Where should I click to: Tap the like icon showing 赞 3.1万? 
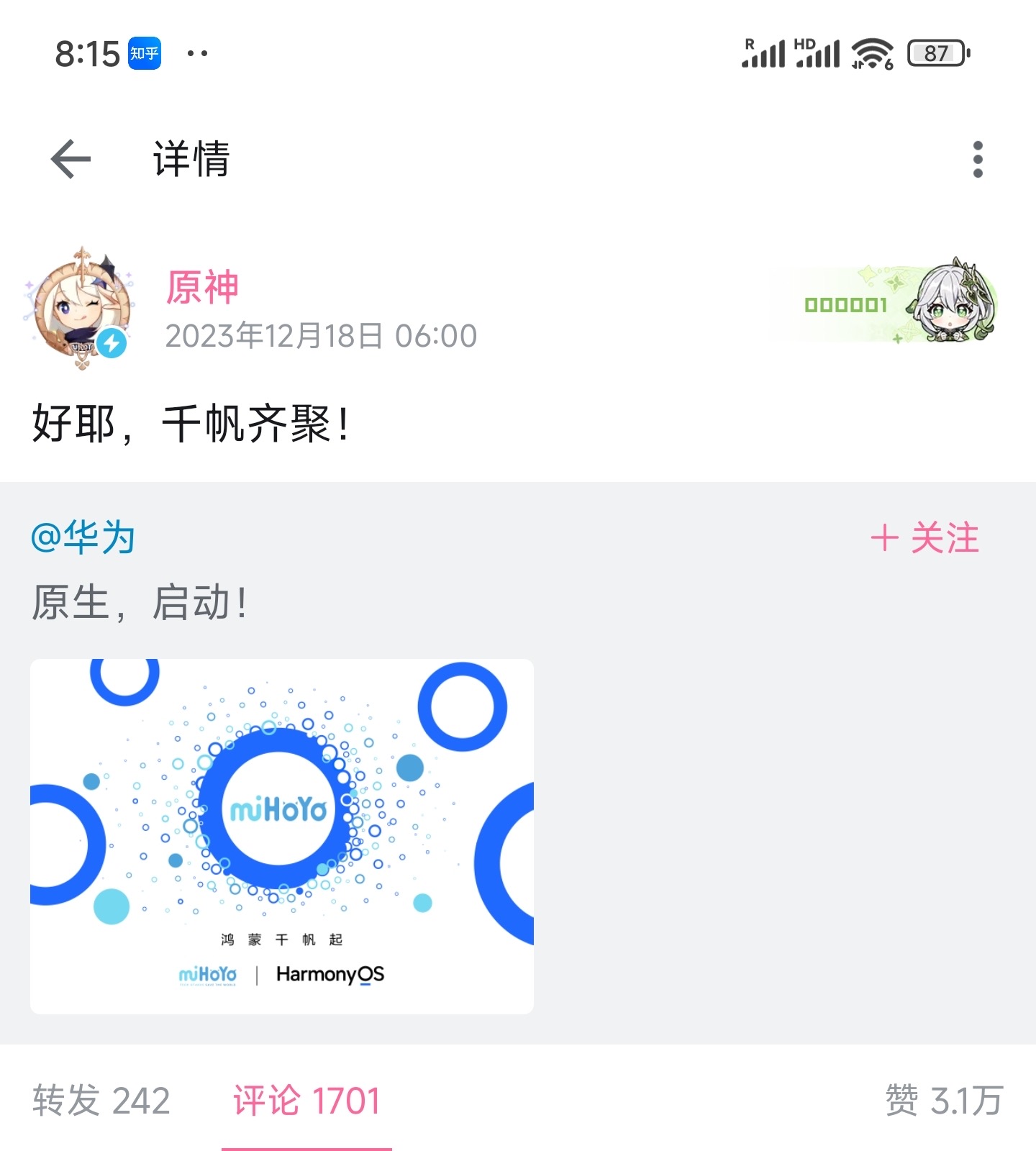(942, 1099)
